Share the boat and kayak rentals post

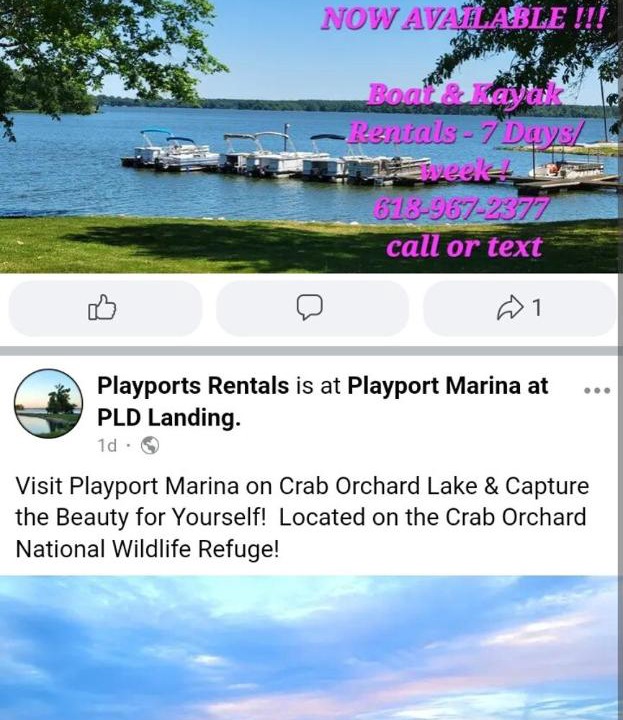point(519,308)
